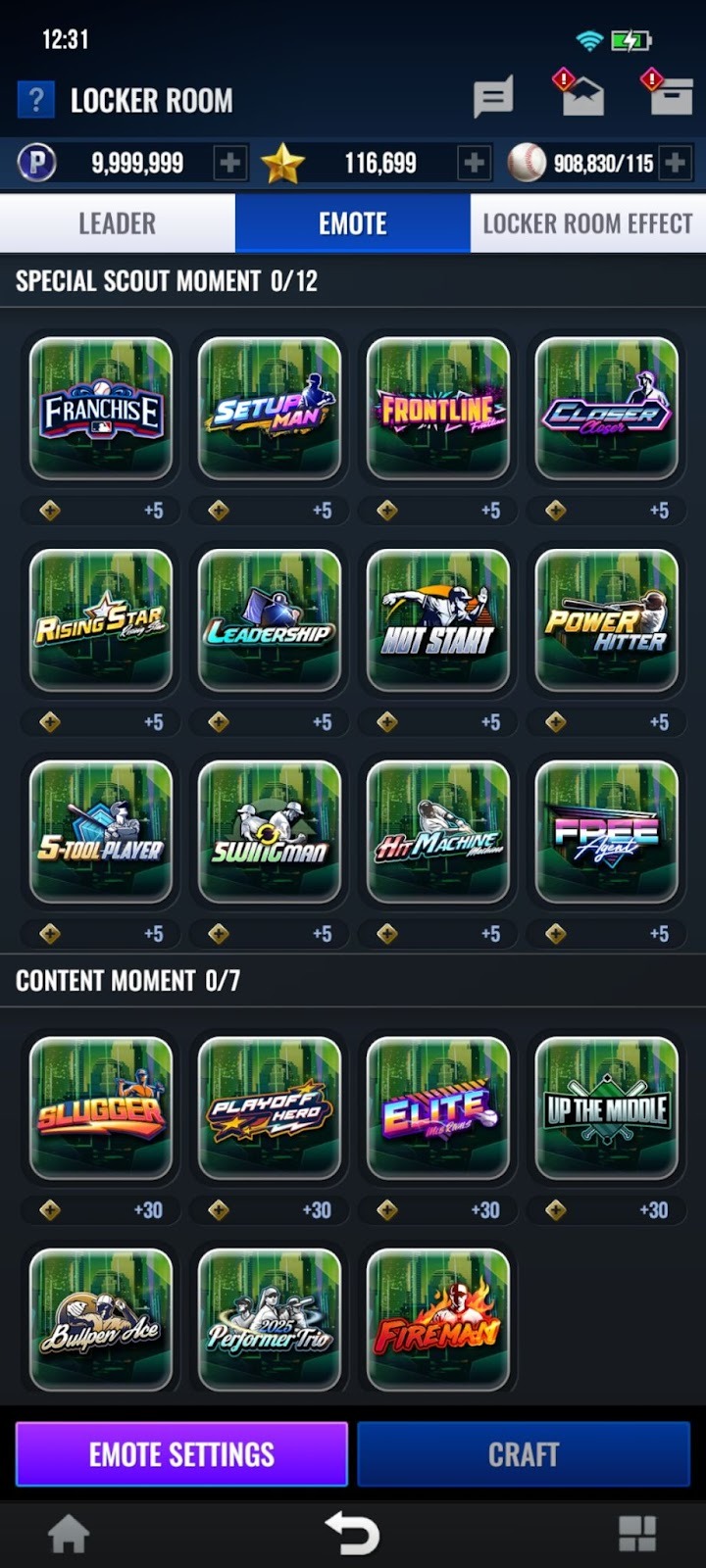The width and height of the screenshot is (706, 1568).
Task: Go to the home screen icon
Action: (69, 1534)
